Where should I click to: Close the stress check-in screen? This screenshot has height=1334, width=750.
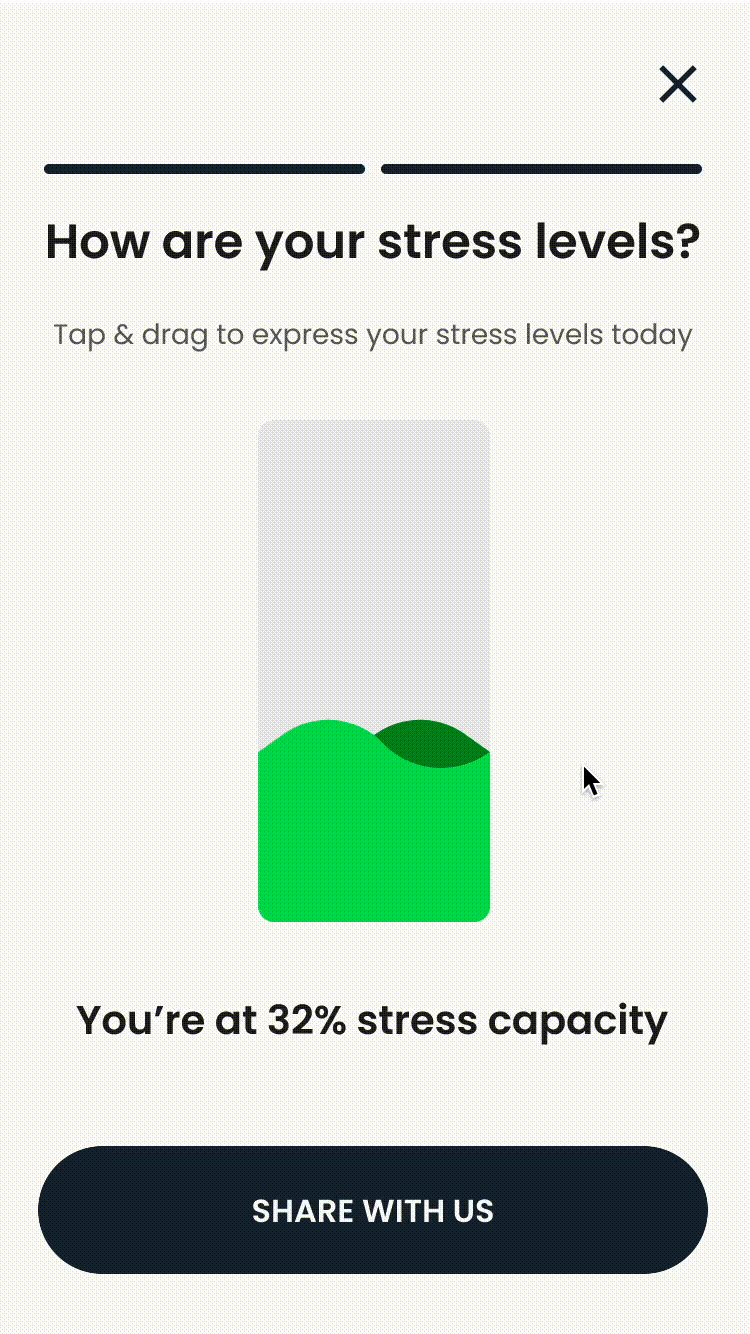[x=677, y=85]
